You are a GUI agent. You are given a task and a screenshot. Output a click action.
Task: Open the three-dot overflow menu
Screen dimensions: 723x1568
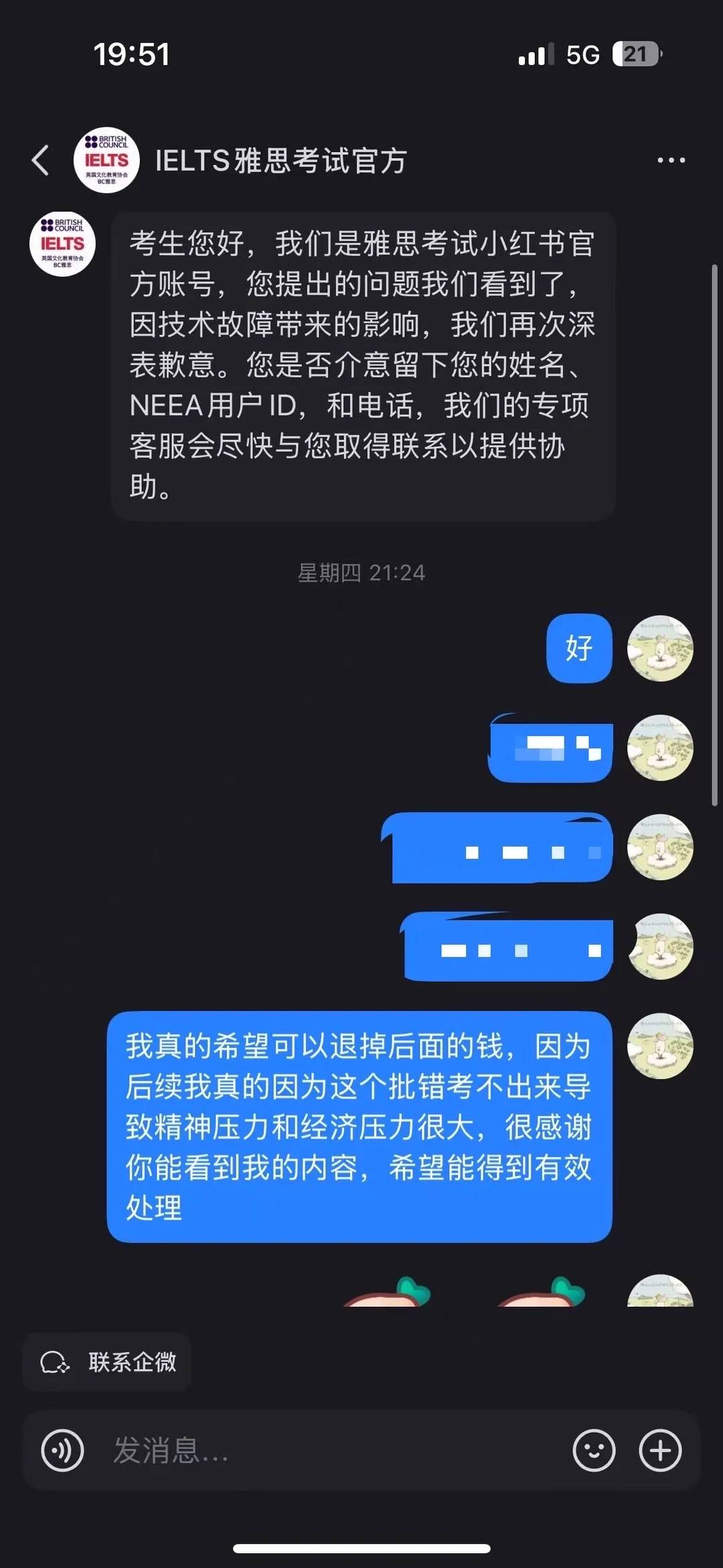[671, 161]
